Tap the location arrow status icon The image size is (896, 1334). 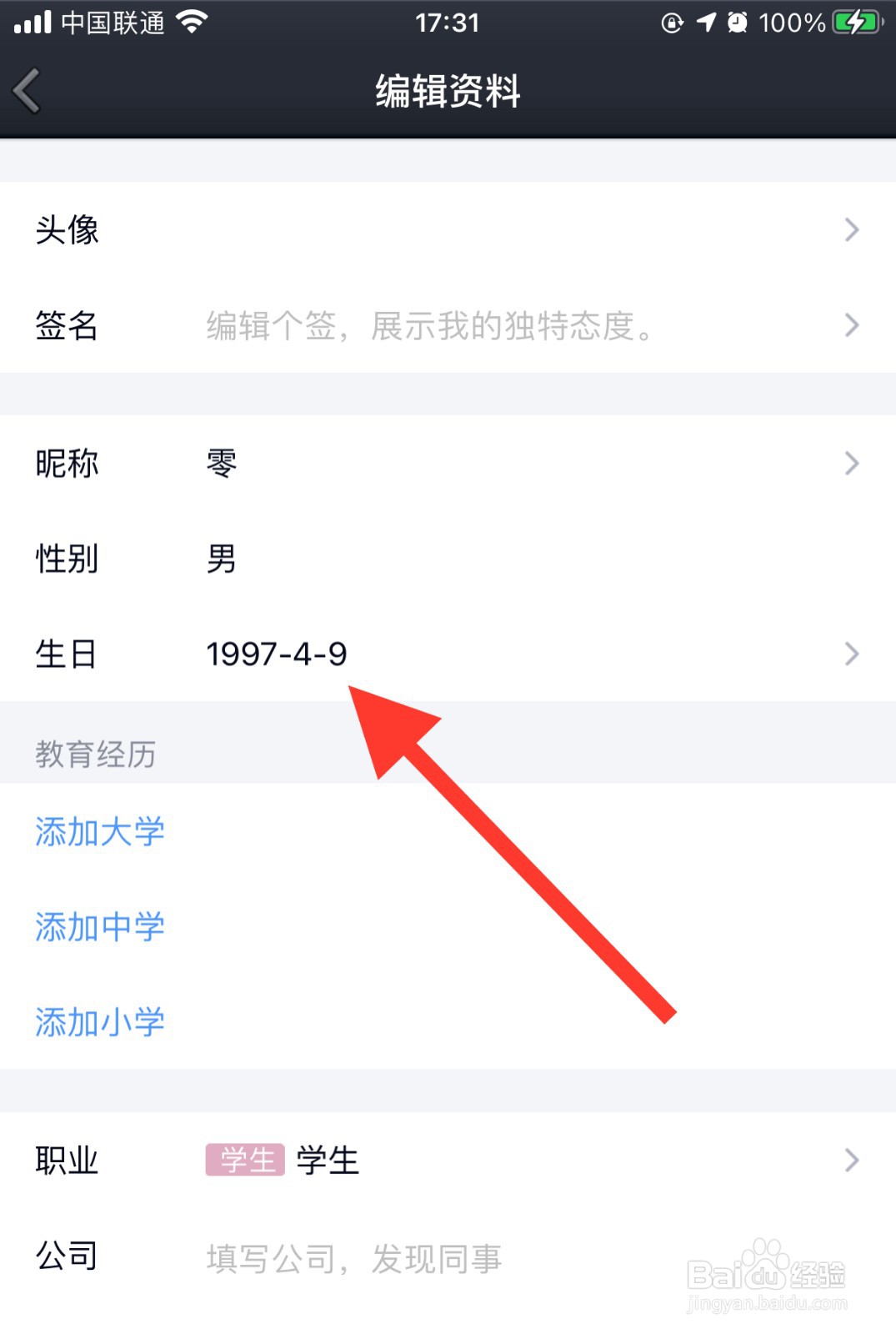(x=705, y=23)
